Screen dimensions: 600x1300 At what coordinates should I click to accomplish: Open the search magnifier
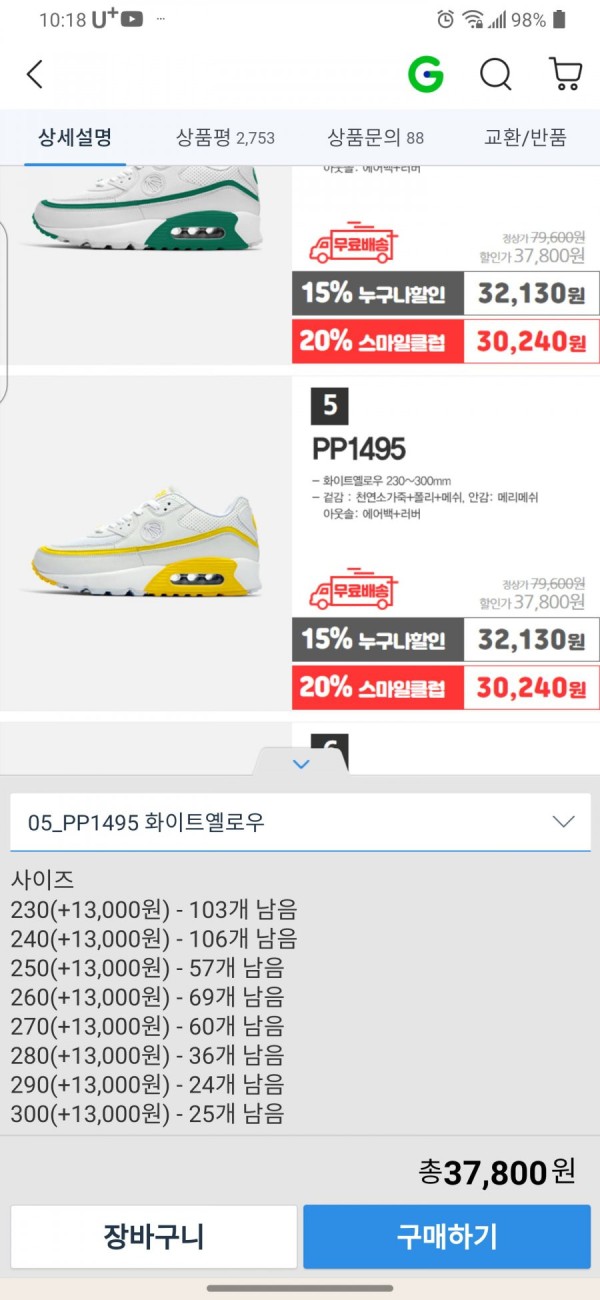(x=495, y=74)
